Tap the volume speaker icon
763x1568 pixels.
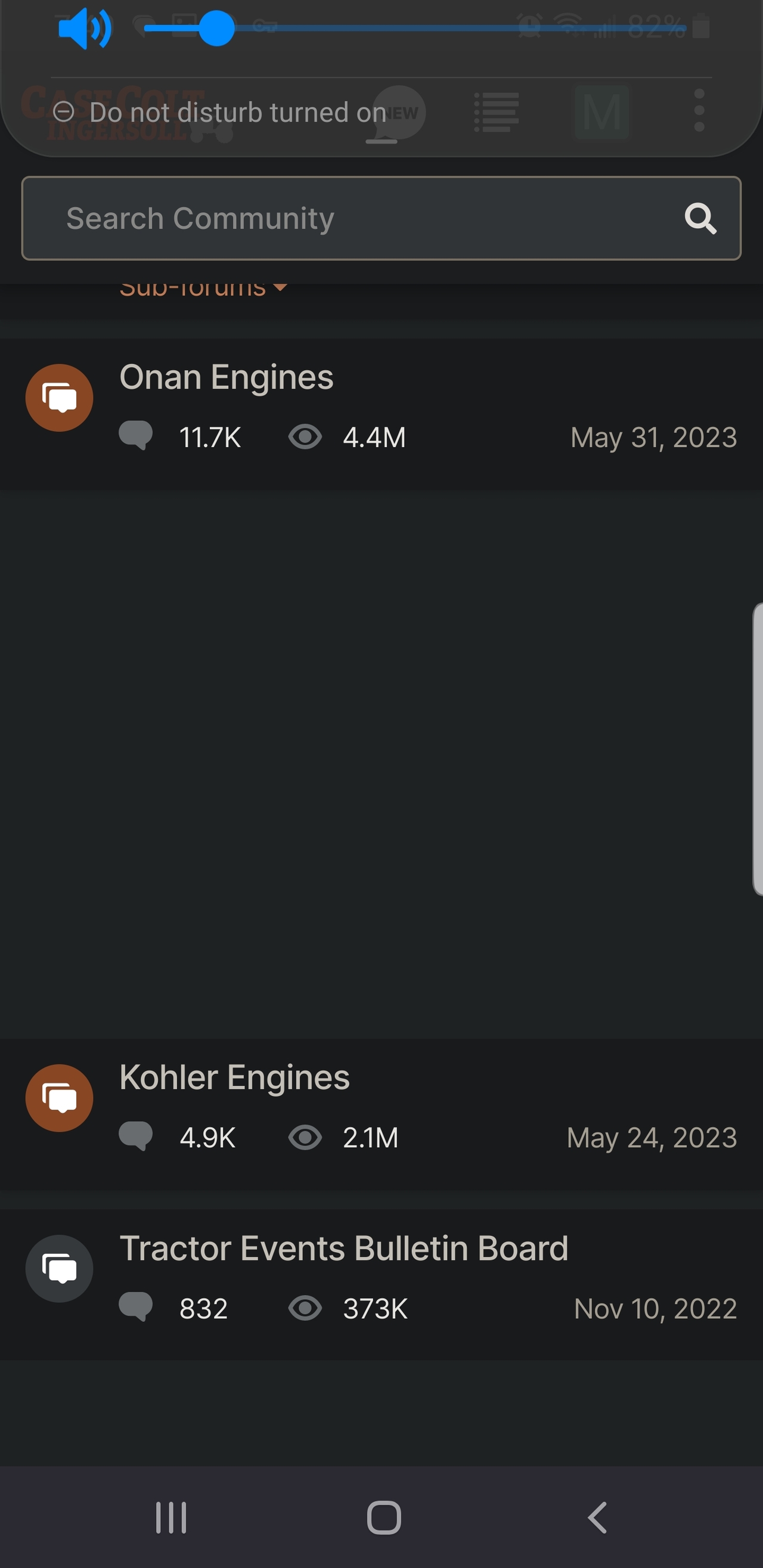[x=84, y=29]
